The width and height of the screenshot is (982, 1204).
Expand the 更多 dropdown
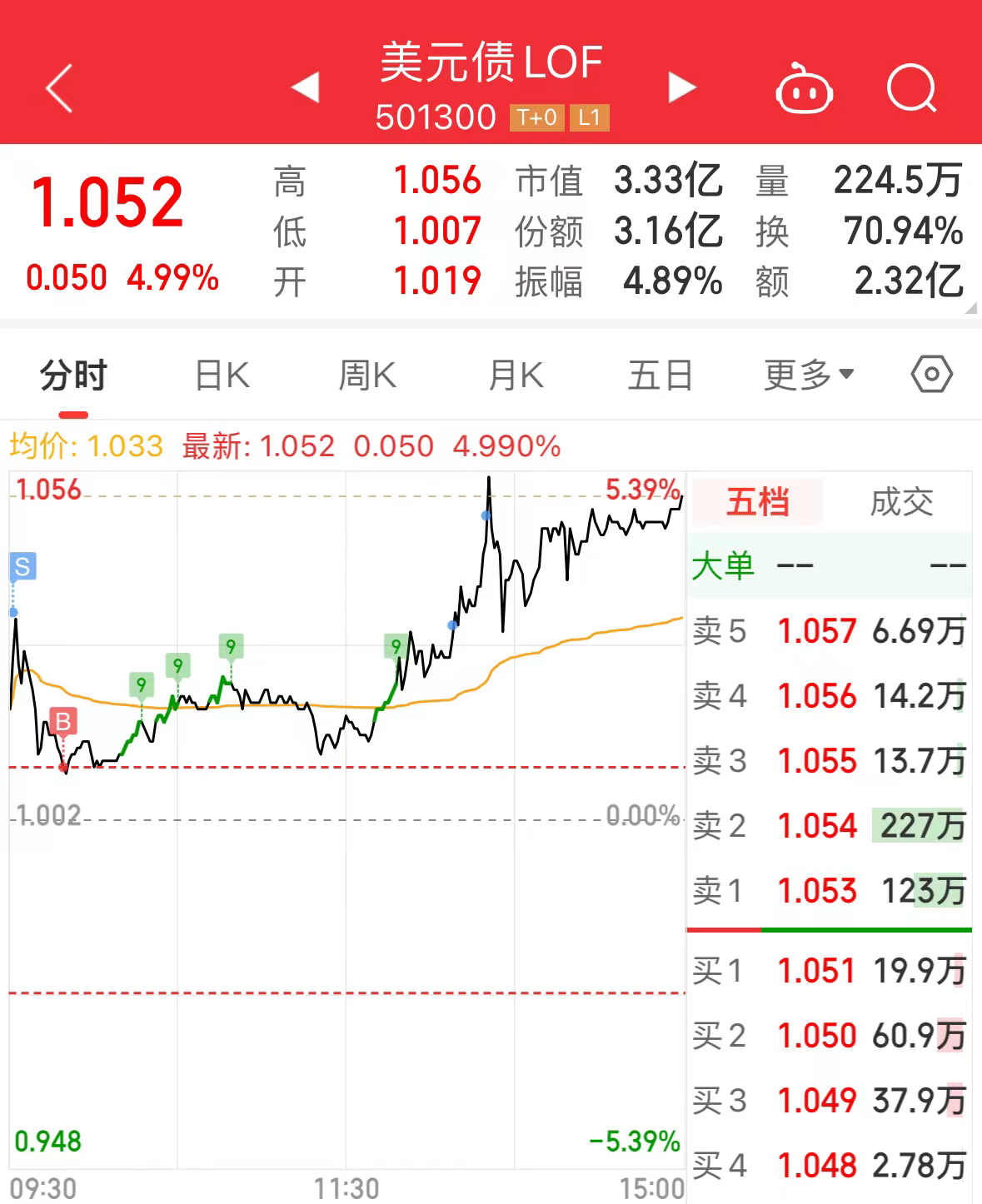pyautogui.click(x=809, y=376)
